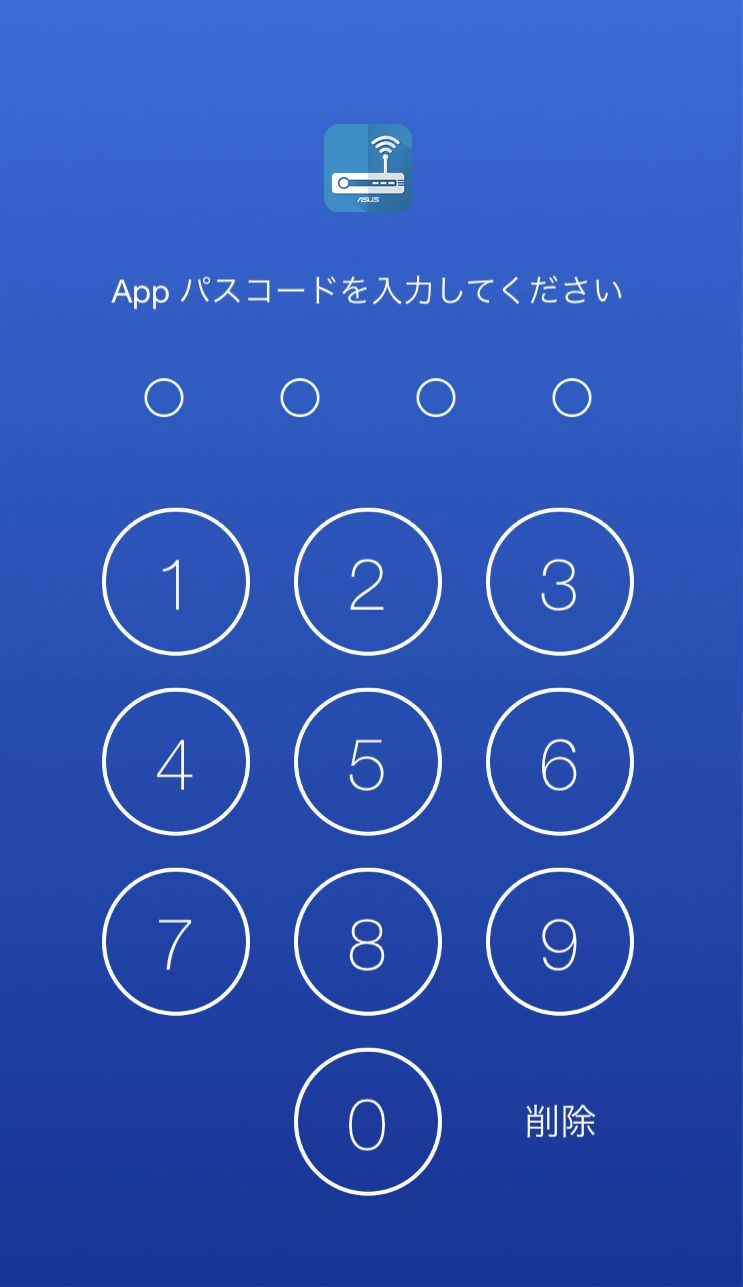Tap digit 8 on the keypad
Viewport: 743px width, 1287px height.
pos(367,942)
